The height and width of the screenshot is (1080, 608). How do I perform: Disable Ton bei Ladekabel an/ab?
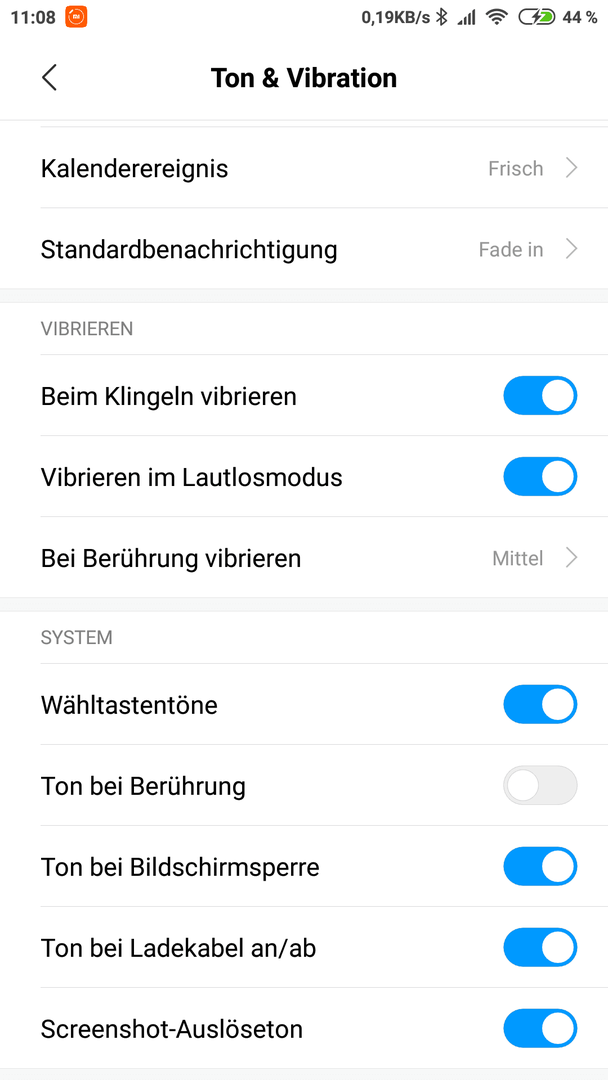[x=540, y=948]
